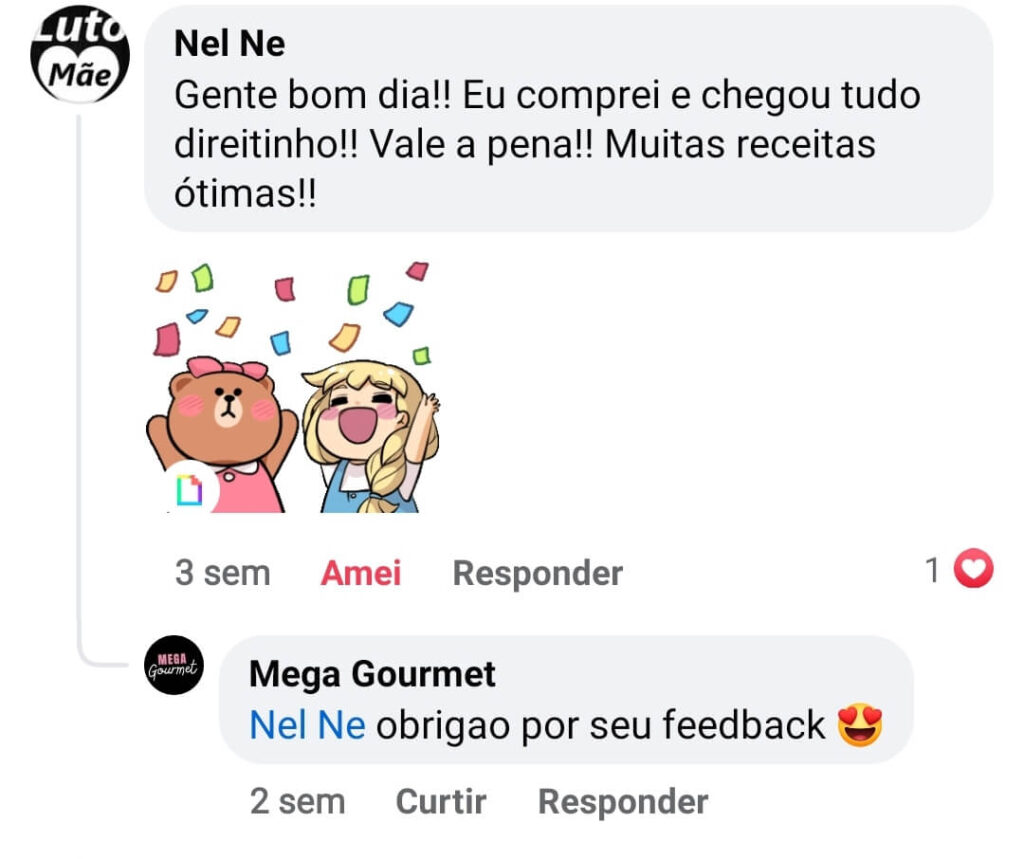View reactions on Nel Ne's comment
Image resolution: width=1024 pixels, height=859 pixels.
click(960, 571)
